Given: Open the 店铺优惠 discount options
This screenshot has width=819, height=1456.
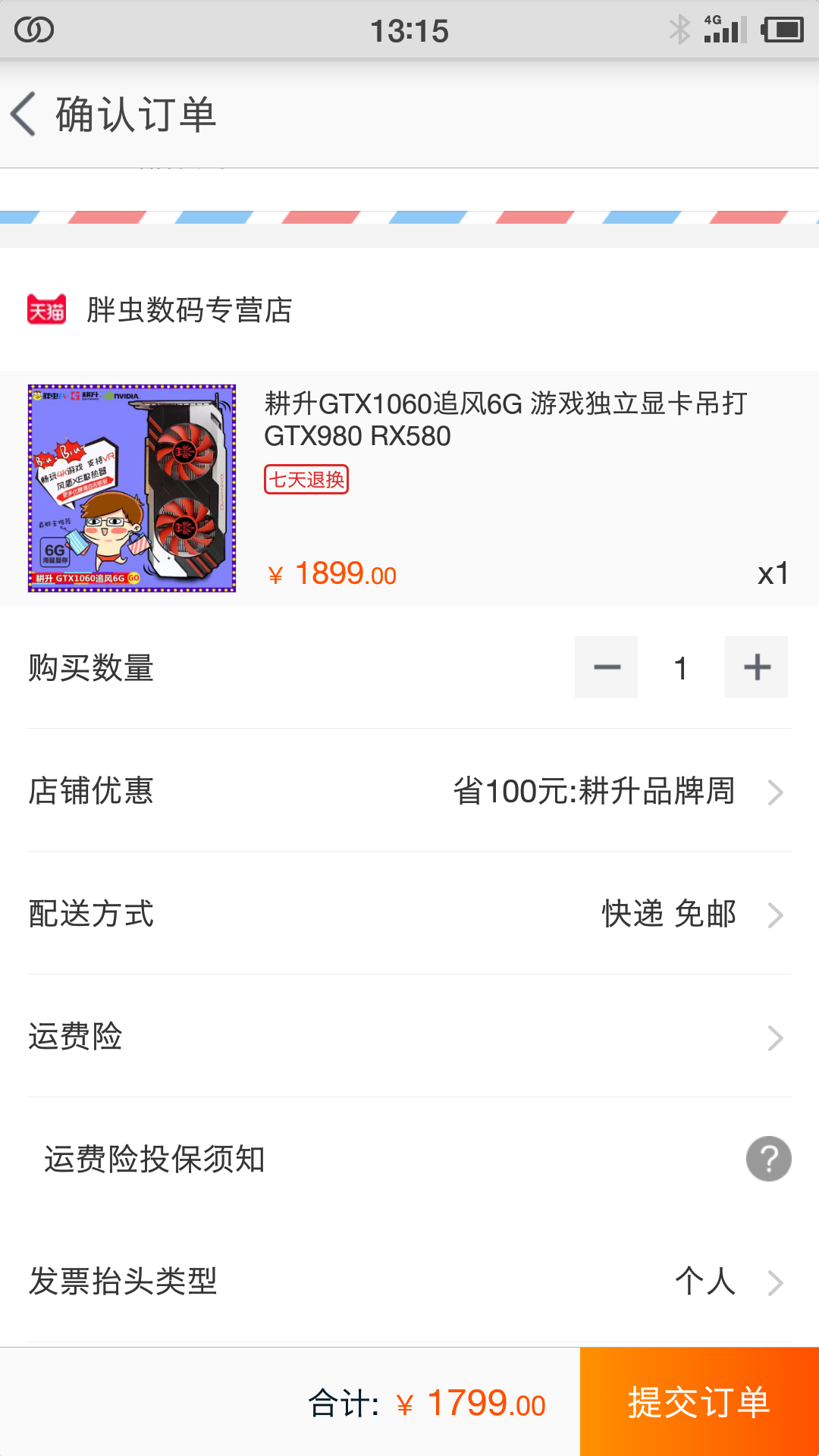Looking at the screenshot, I should click(409, 791).
